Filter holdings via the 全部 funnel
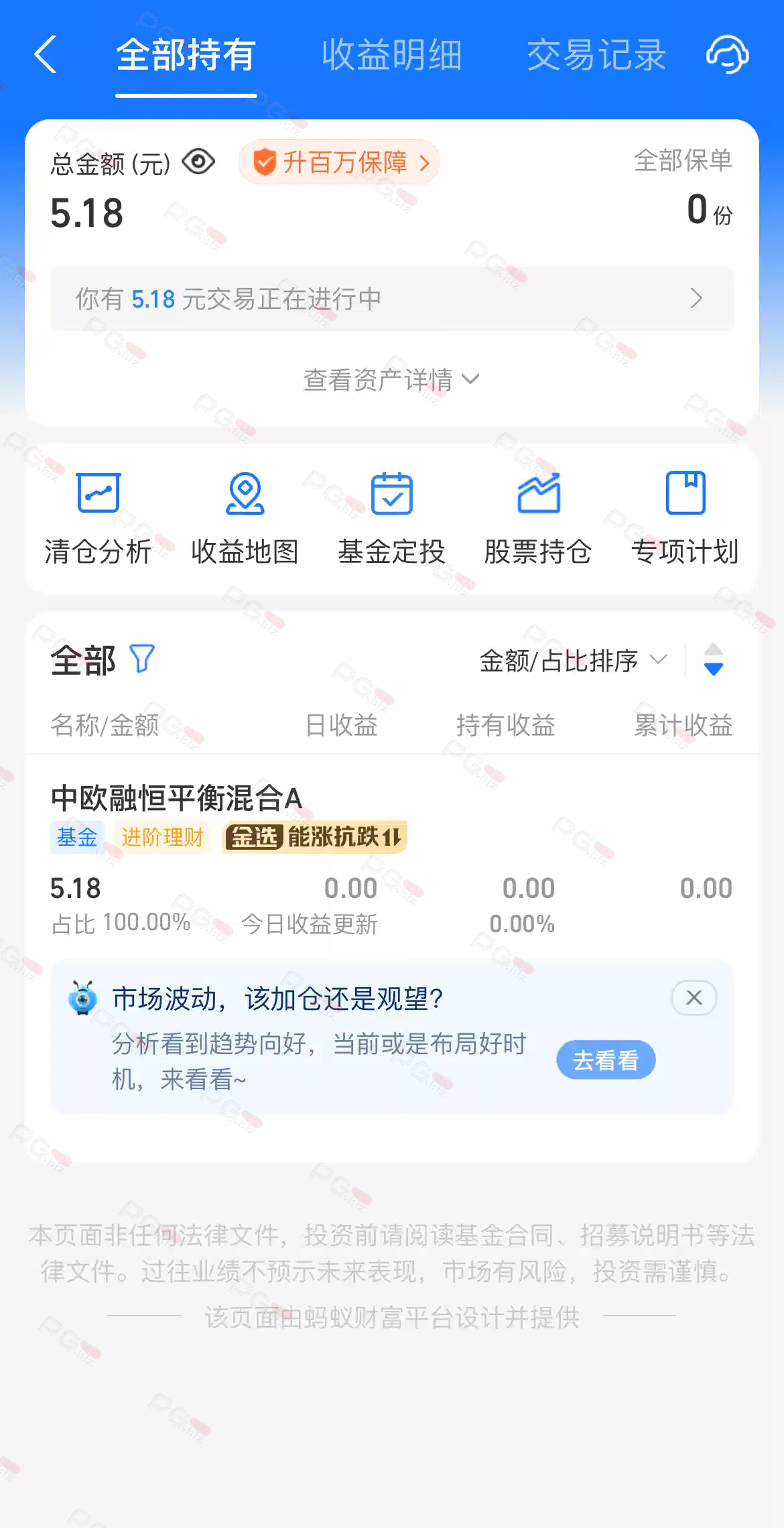The width and height of the screenshot is (784, 1528). pyautogui.click(x=142, y=659)
